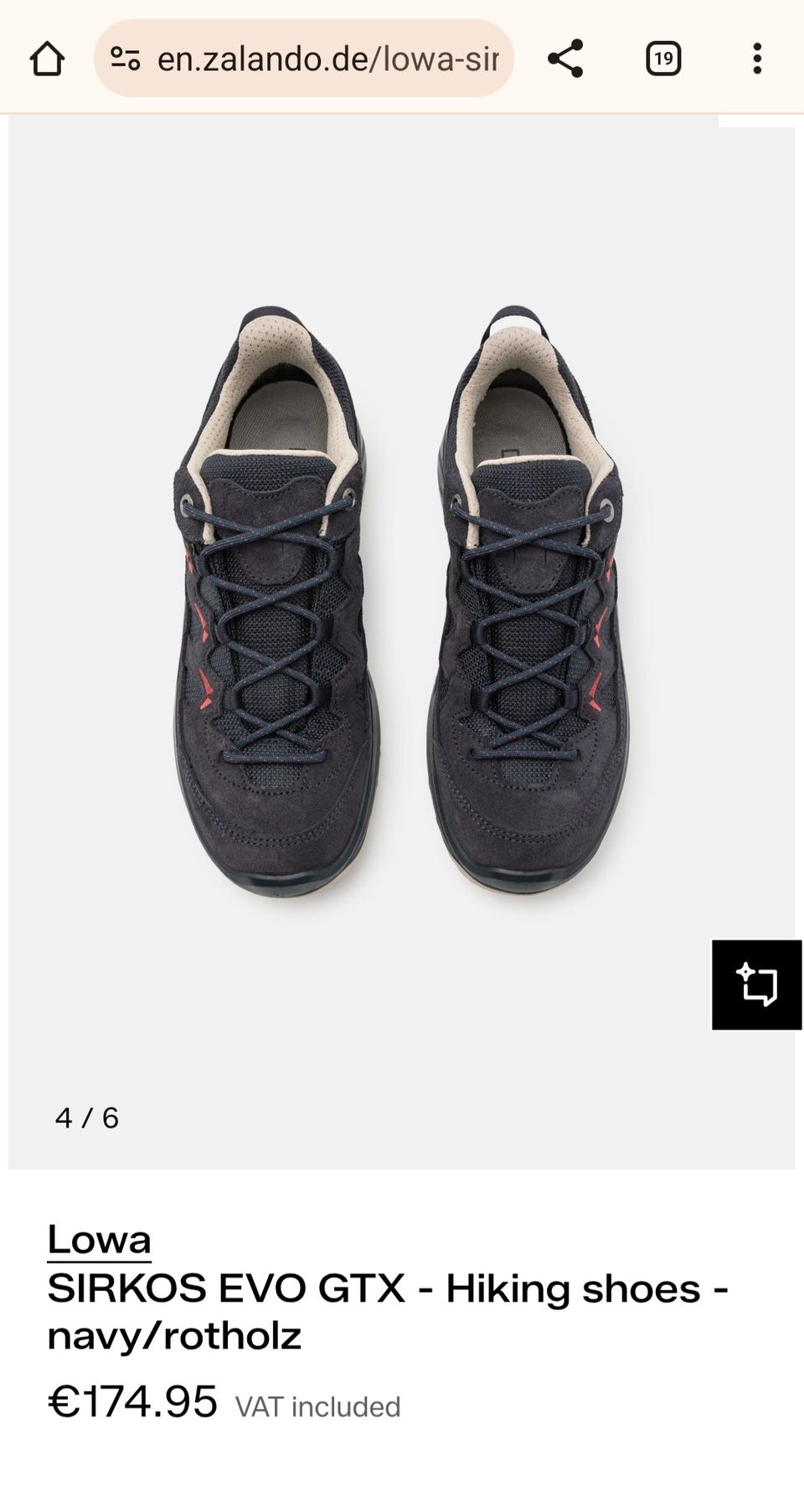Image resolution: width=804 pixels, height=1512 pixels.
Task: Open the Lowa brand link
Action: (99, 1239)
